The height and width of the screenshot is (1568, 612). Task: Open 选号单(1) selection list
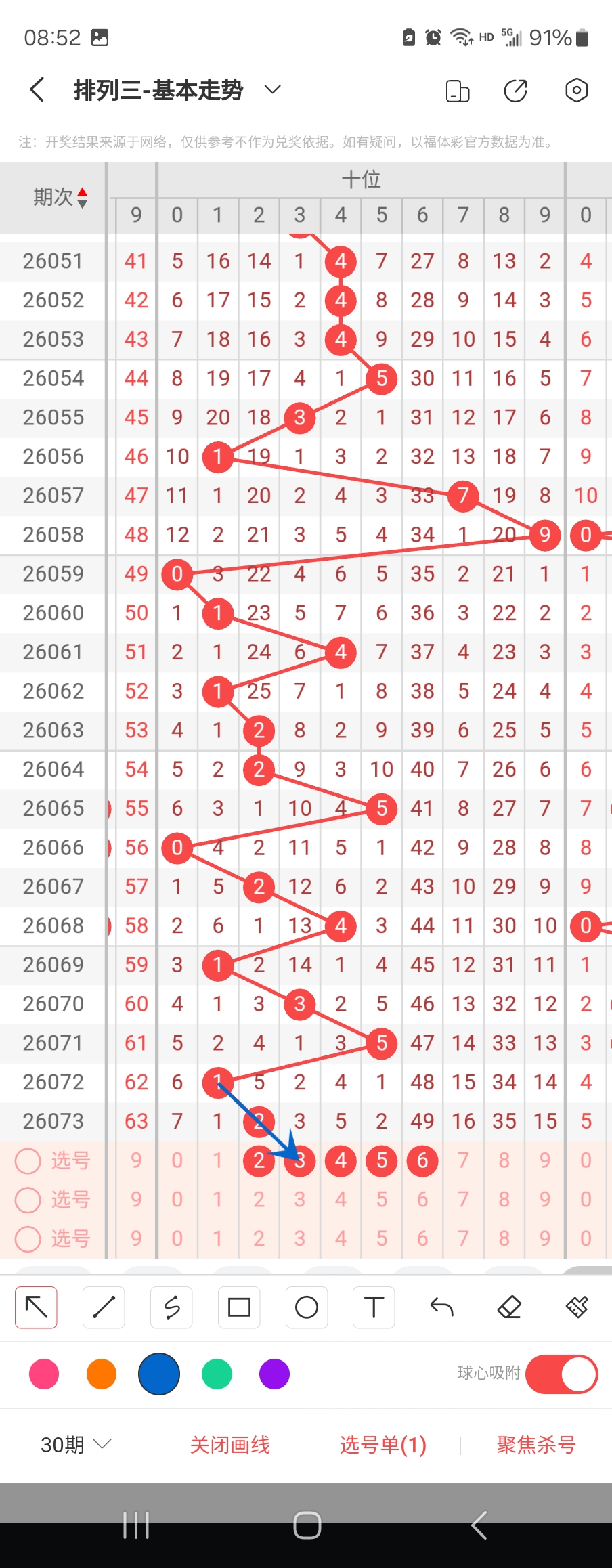coord(383,1445)
